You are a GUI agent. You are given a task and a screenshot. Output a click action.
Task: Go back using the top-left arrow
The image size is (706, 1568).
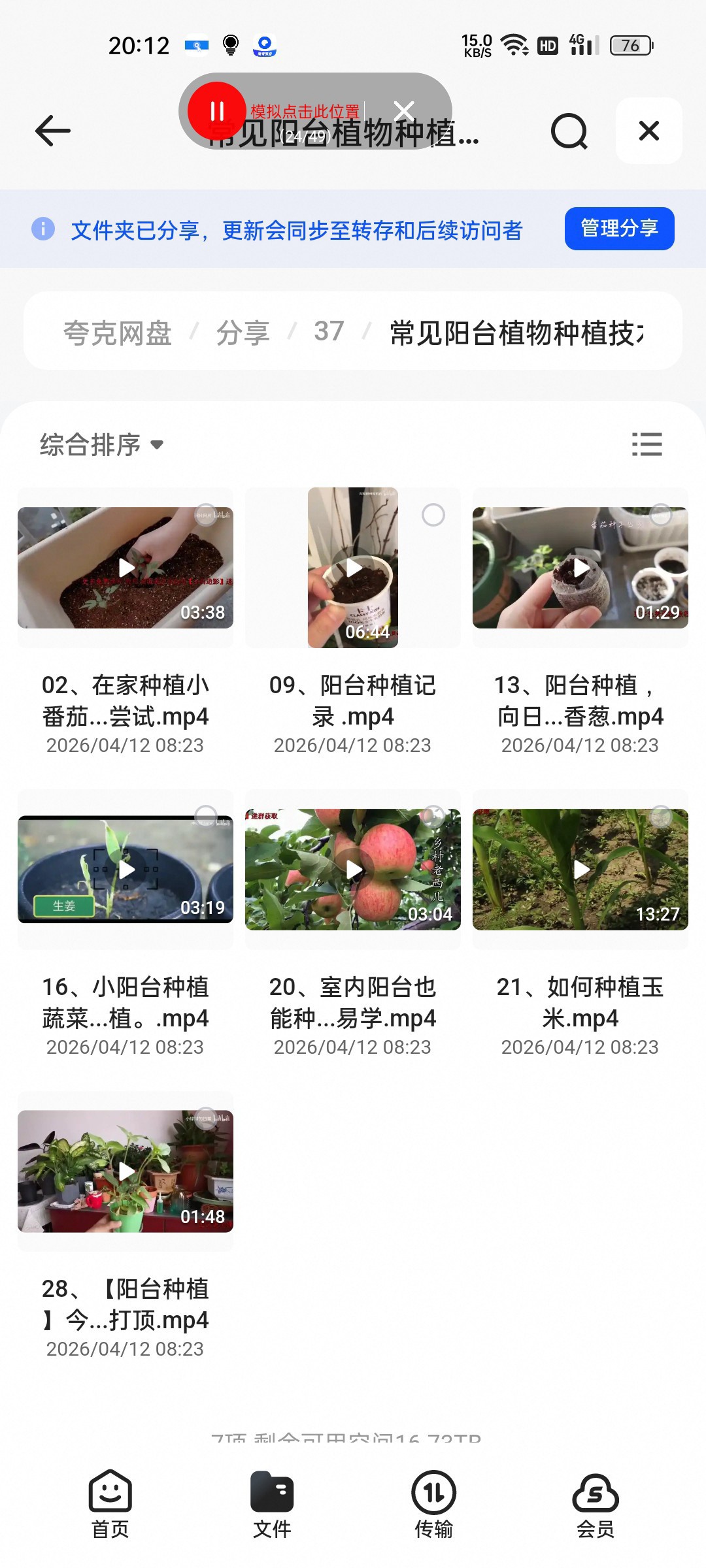tap(52, 131)
